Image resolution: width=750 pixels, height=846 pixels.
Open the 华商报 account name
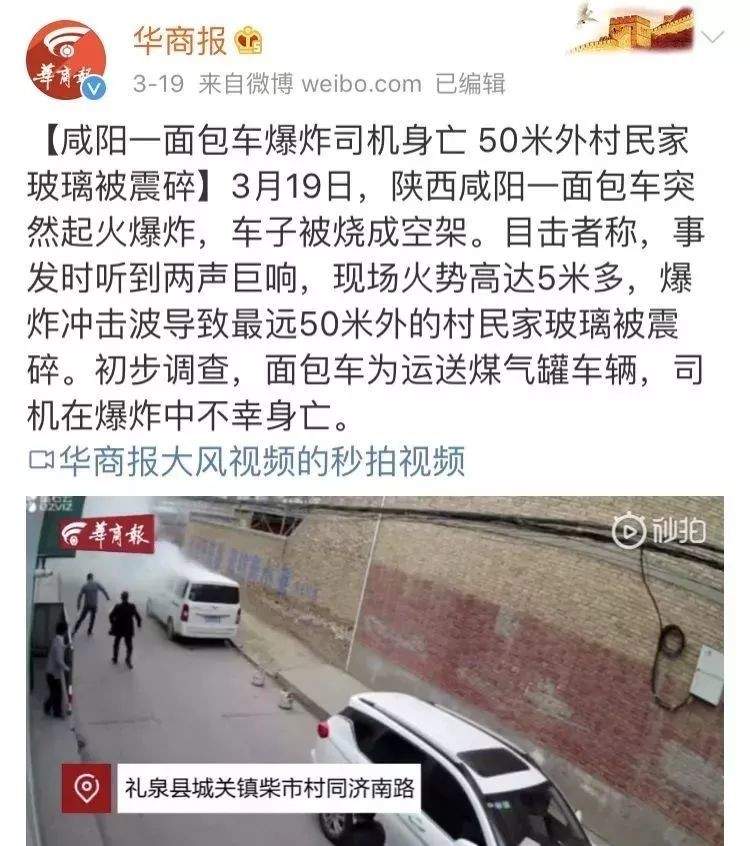tap(180, 40)
